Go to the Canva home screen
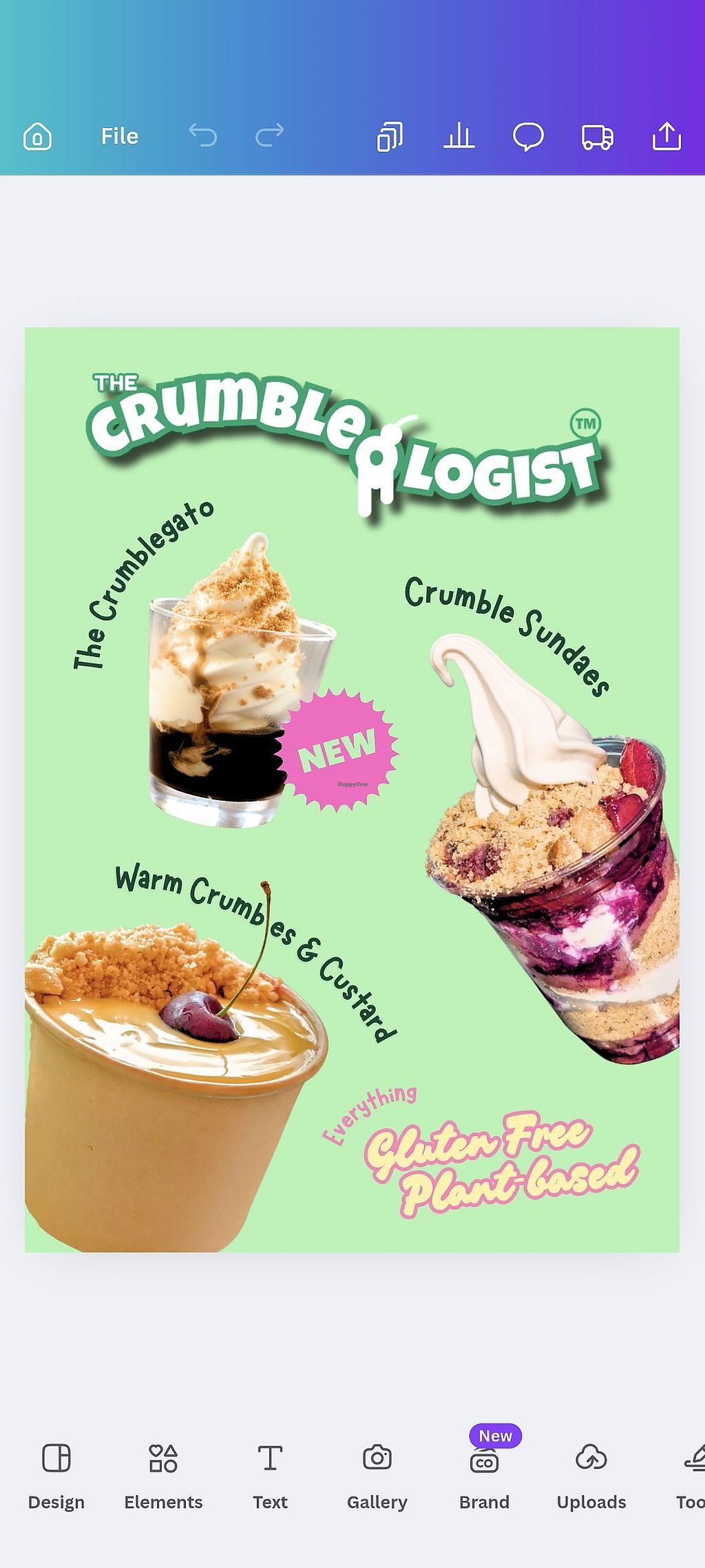Screen dimensions: 705x1568 [37, 136]
